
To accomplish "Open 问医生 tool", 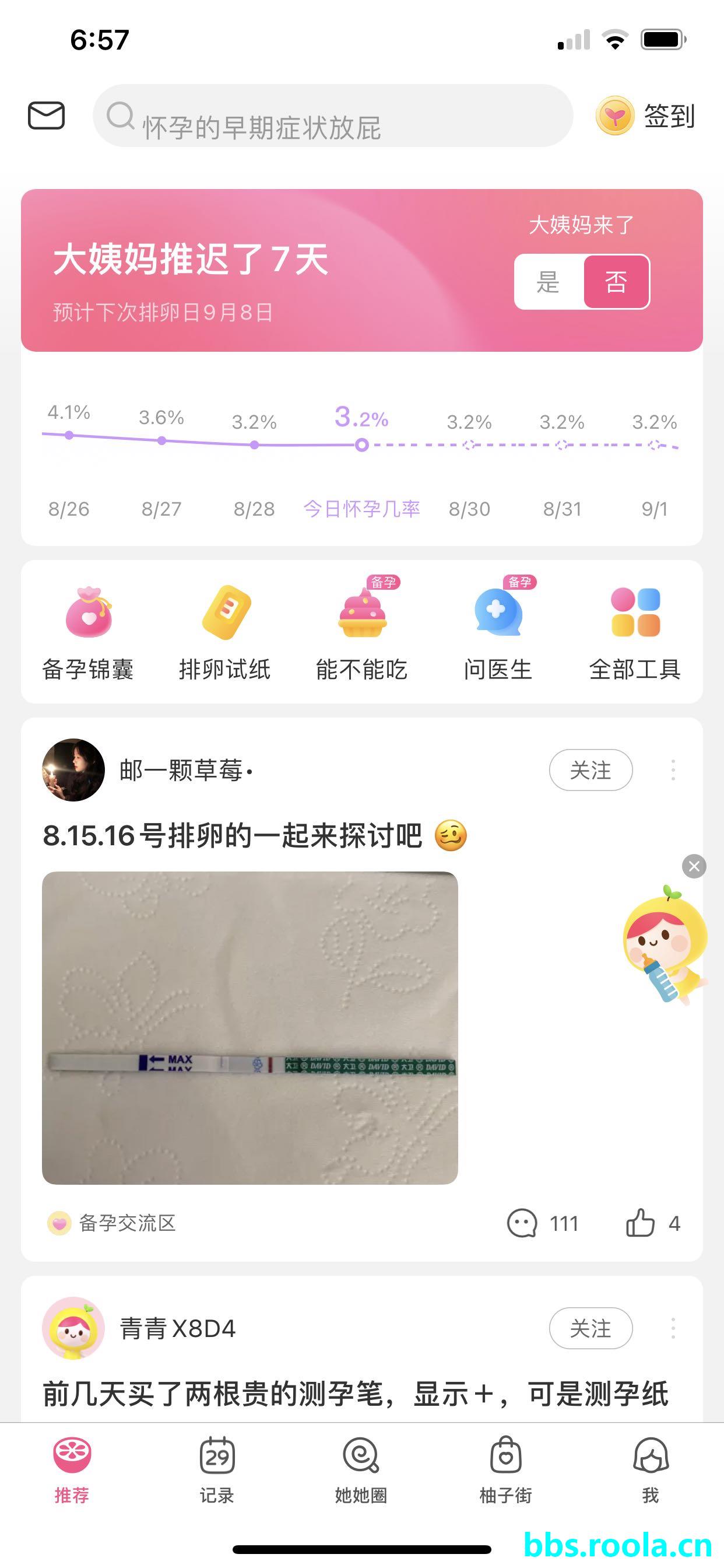I will click(x=498, y=632).
